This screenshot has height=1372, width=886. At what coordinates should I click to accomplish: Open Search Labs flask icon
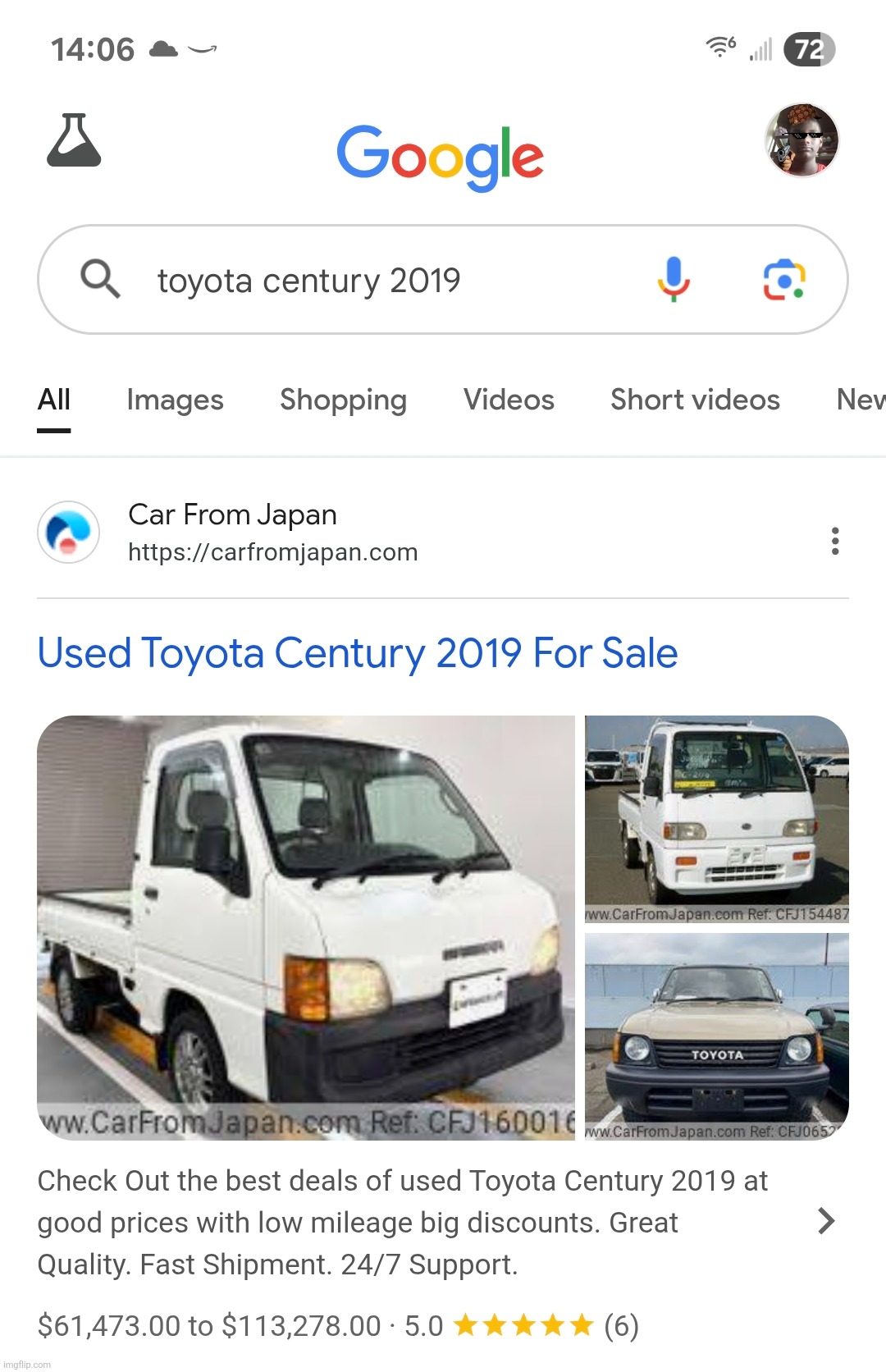point(74,141)
